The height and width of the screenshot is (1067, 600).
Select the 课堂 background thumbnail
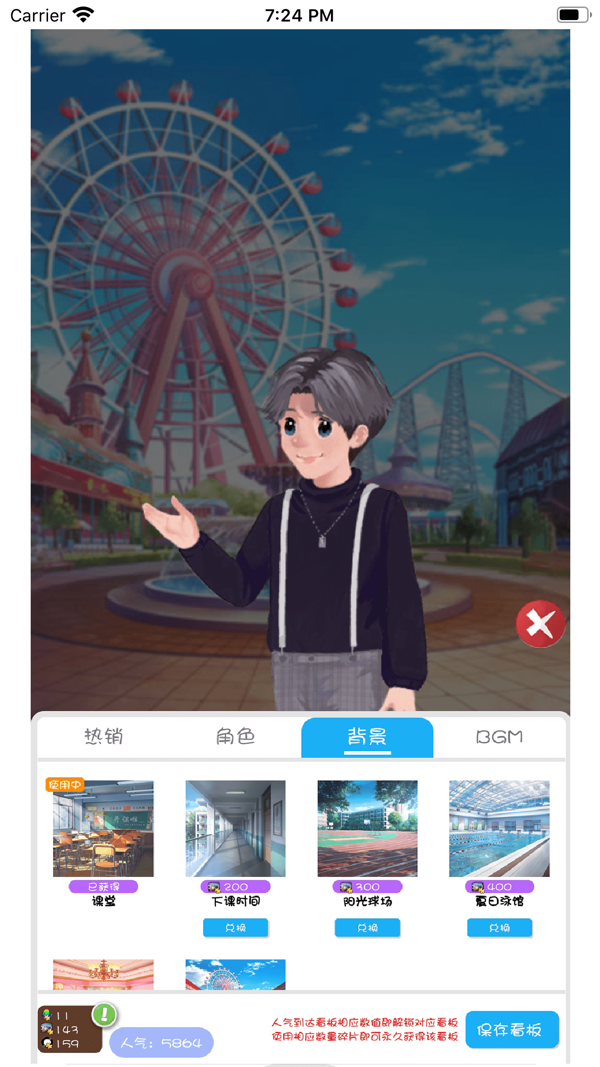coord(103,828)
